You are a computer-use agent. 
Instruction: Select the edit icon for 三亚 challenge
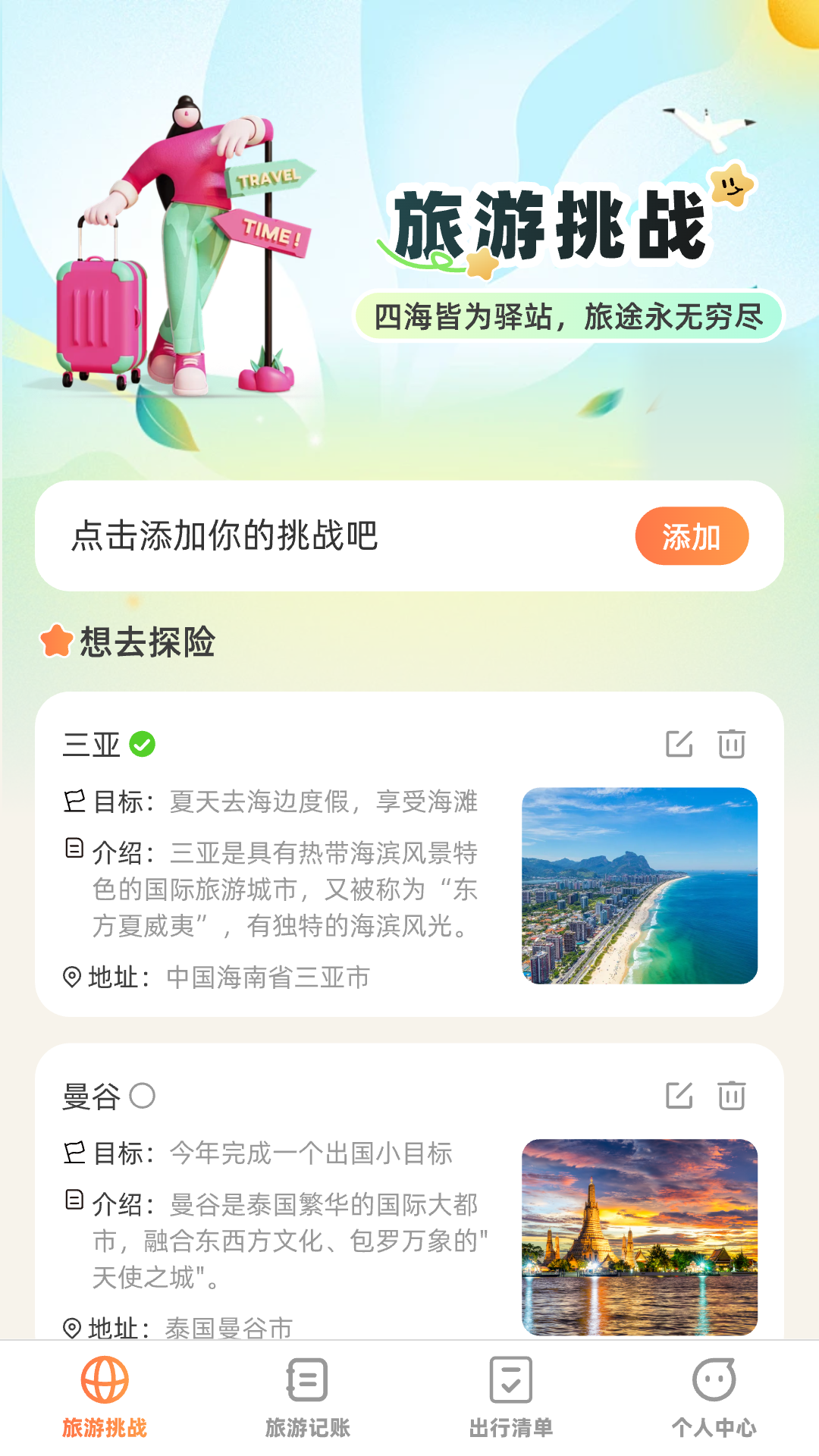[680, 745]
